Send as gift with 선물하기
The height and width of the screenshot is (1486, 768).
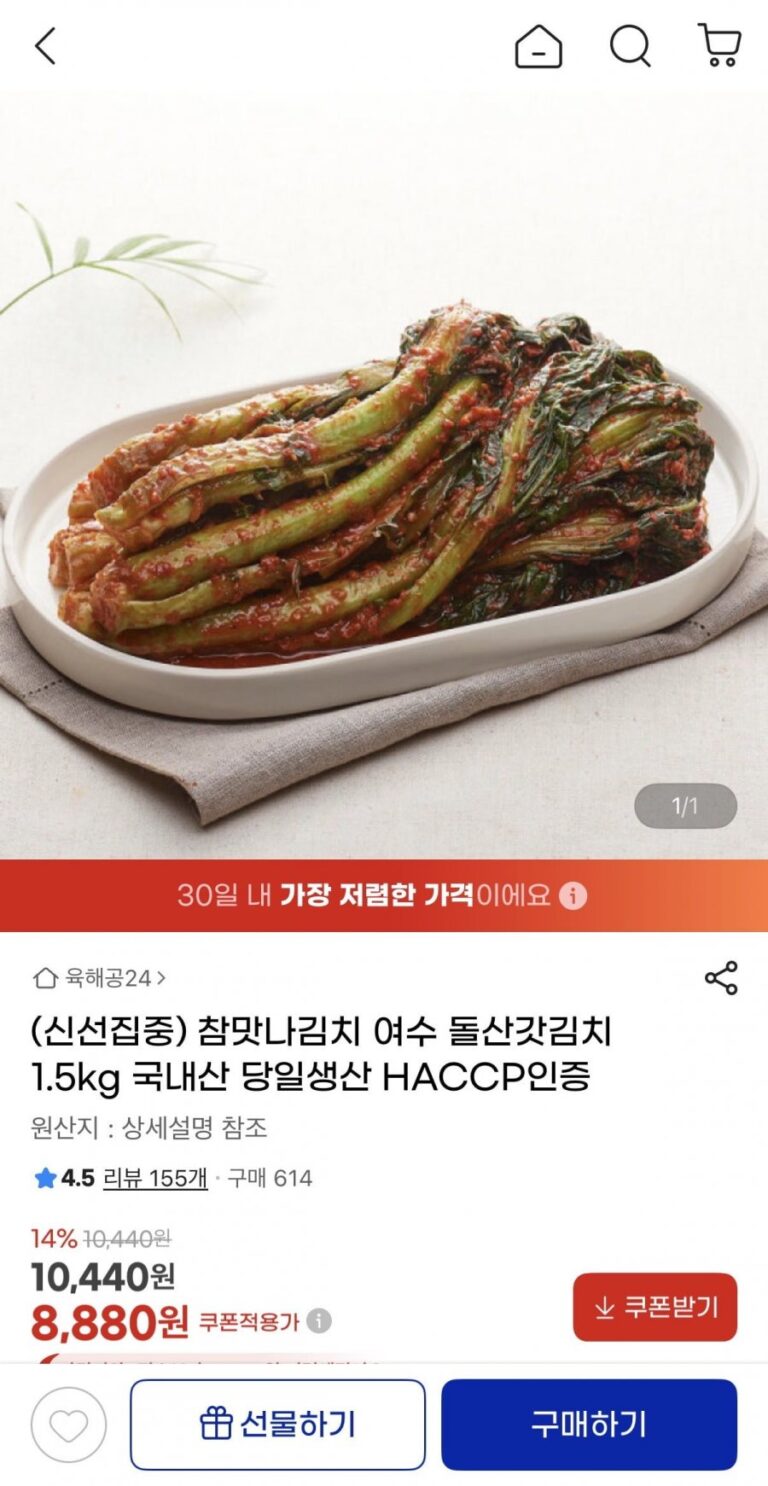[x=277, y=1425]
